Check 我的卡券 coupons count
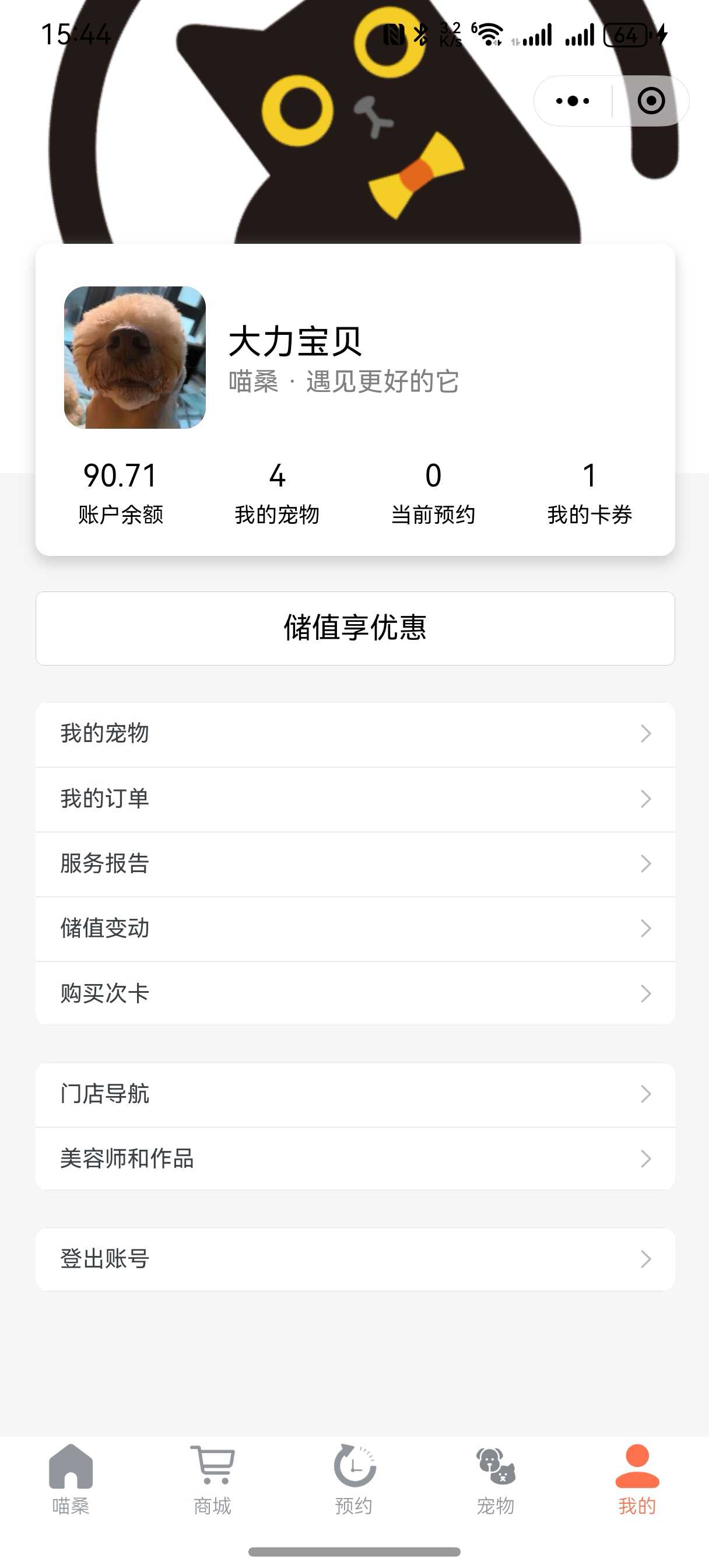This screenshot has height=1568, width=709. (x=589, y=492)
